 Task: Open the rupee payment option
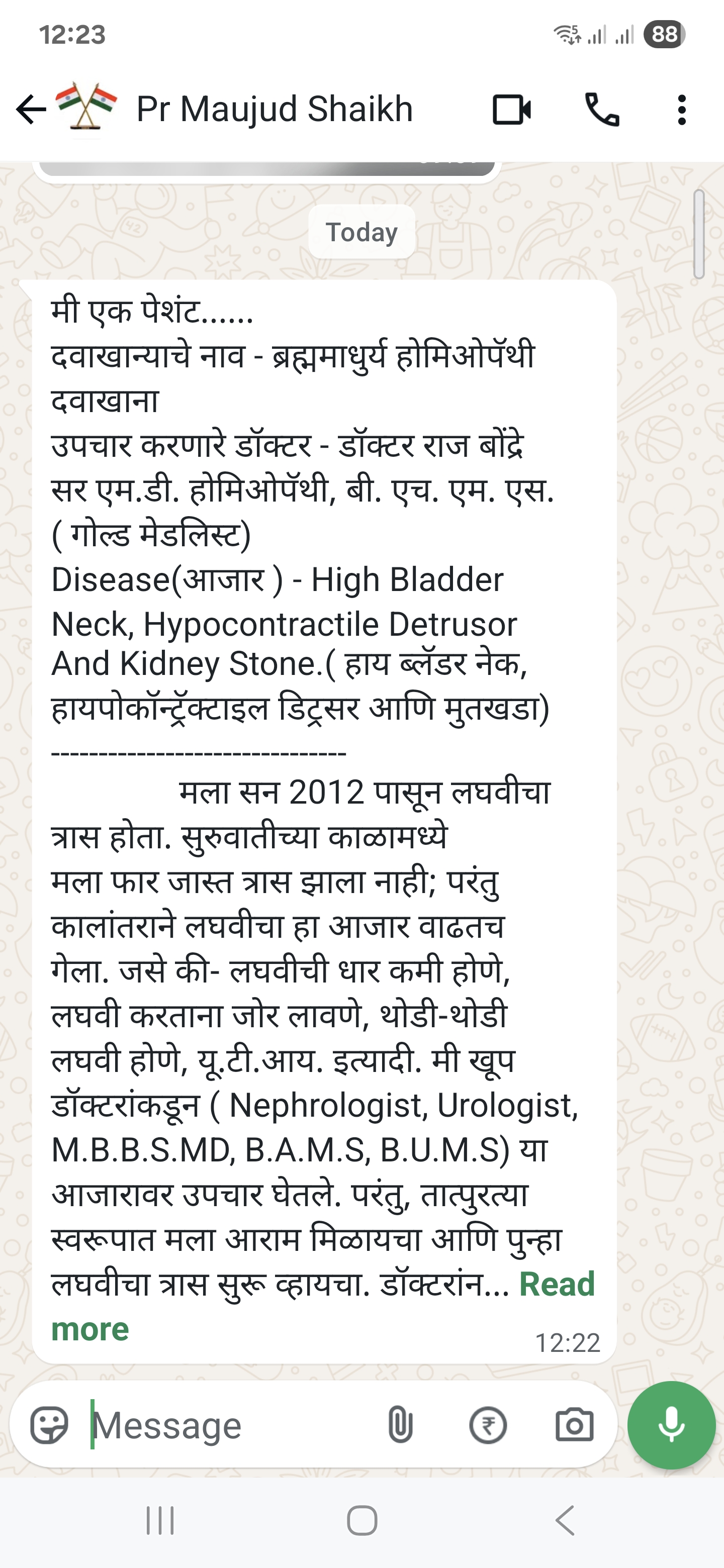488,1425
